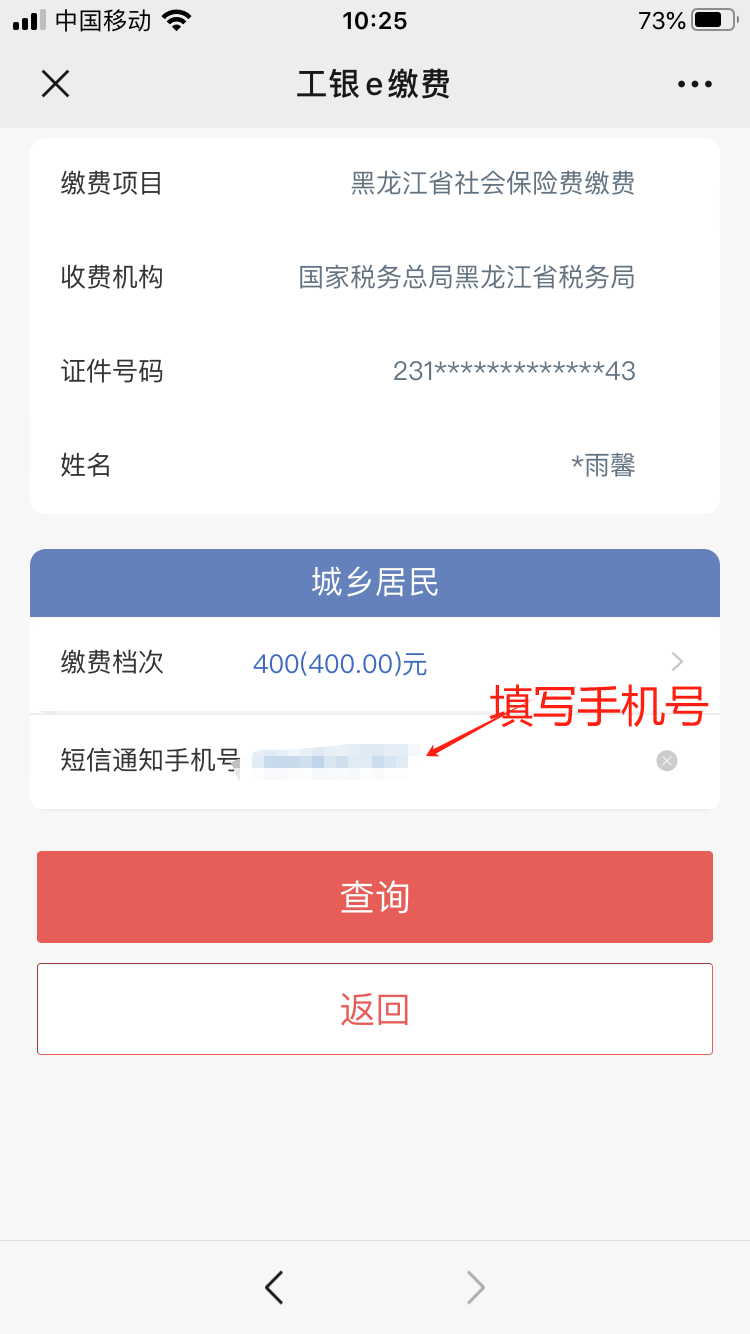Tap the 返回 button
The width and height of the screenshot is (750, 1334).
coord(375,1009)
